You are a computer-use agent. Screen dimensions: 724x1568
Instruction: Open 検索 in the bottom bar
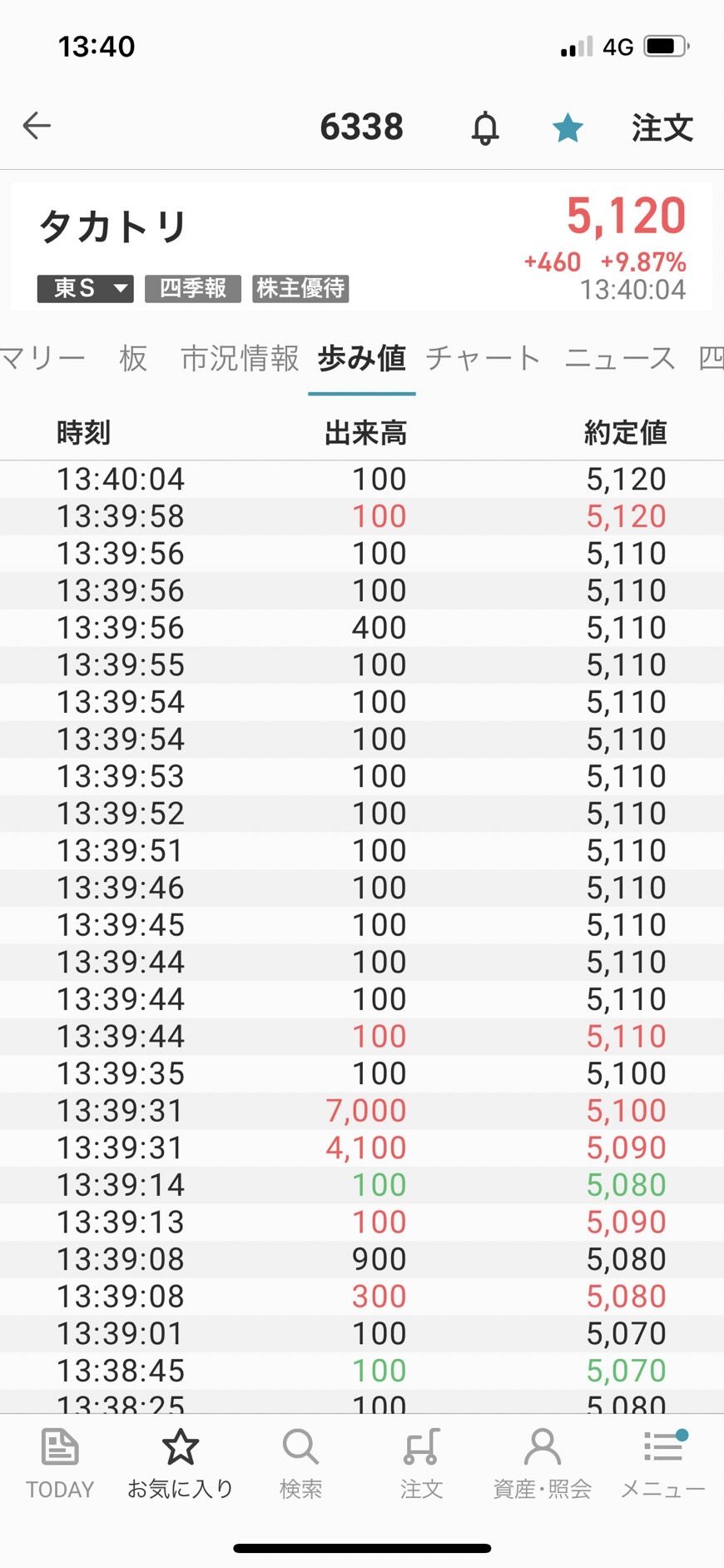(300, 1464)
